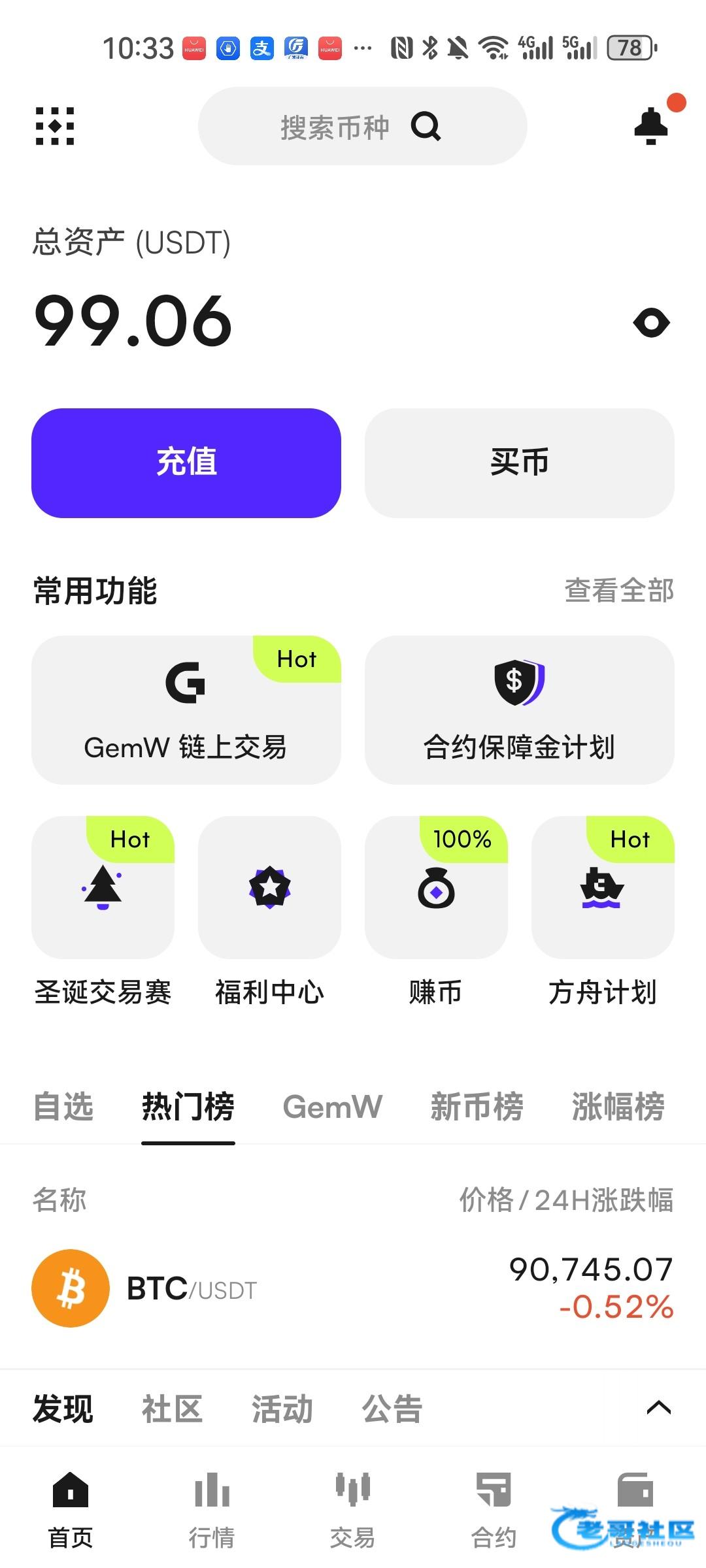Viewport: 706px width, 1568px height.
Task: Open the notifications bell
Action: click(x=651, y=125)
